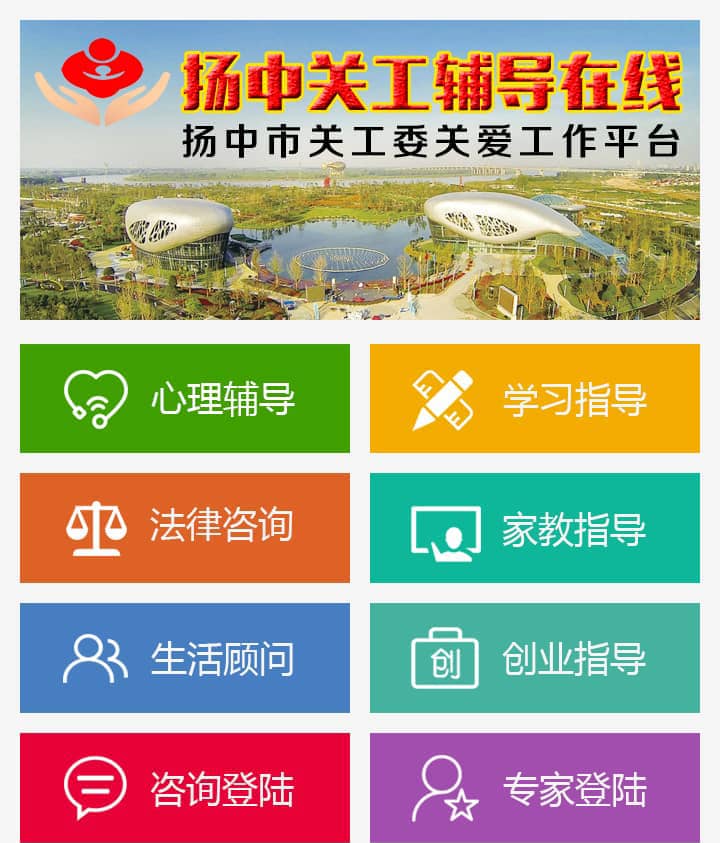Open the 学习指导 tile
The width and height of the screenshot is (720, 843).
[x=535, y=398]
